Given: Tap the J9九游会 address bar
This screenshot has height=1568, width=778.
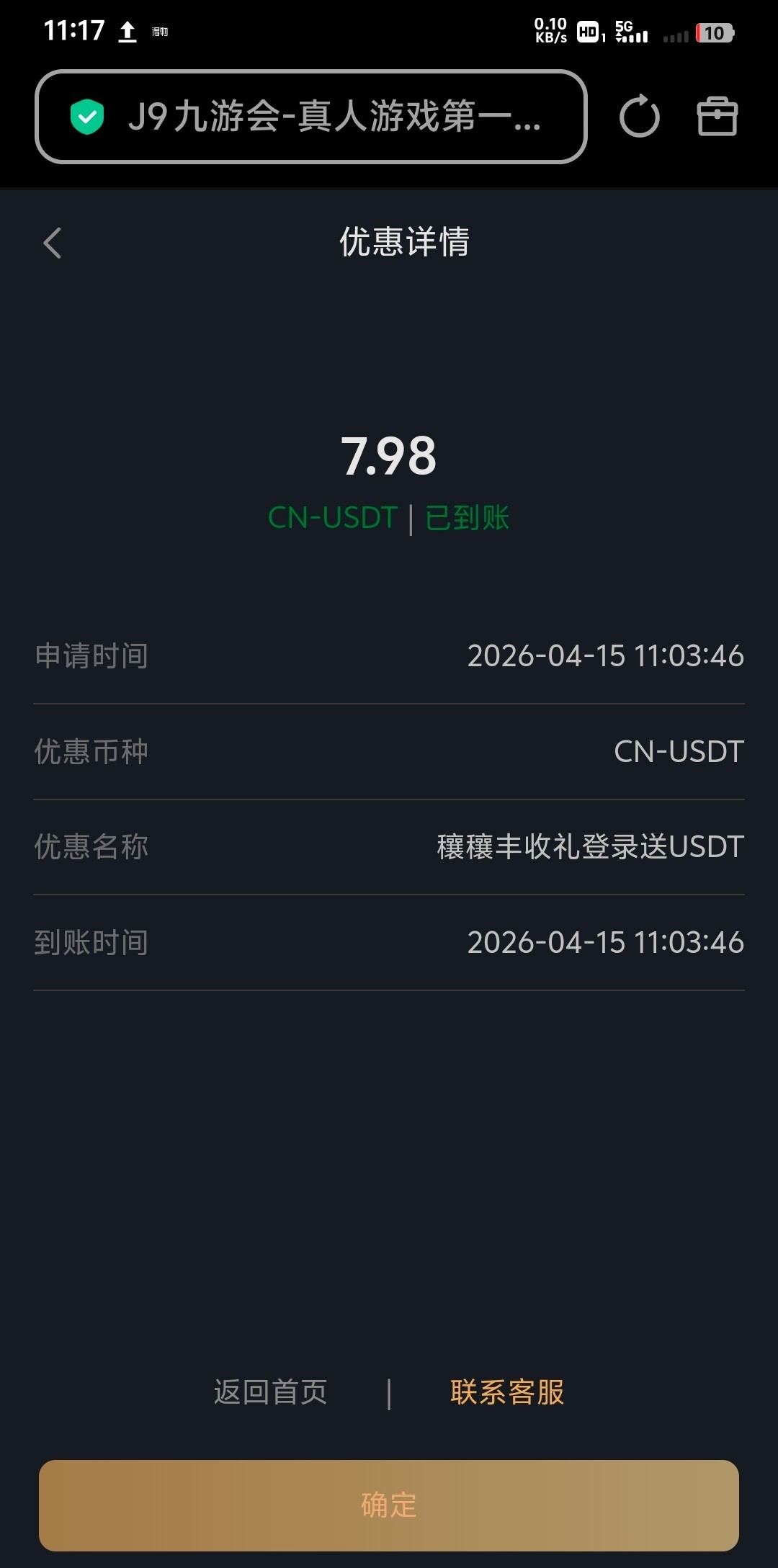Looking at the screenshot, I should coord(311,117).
